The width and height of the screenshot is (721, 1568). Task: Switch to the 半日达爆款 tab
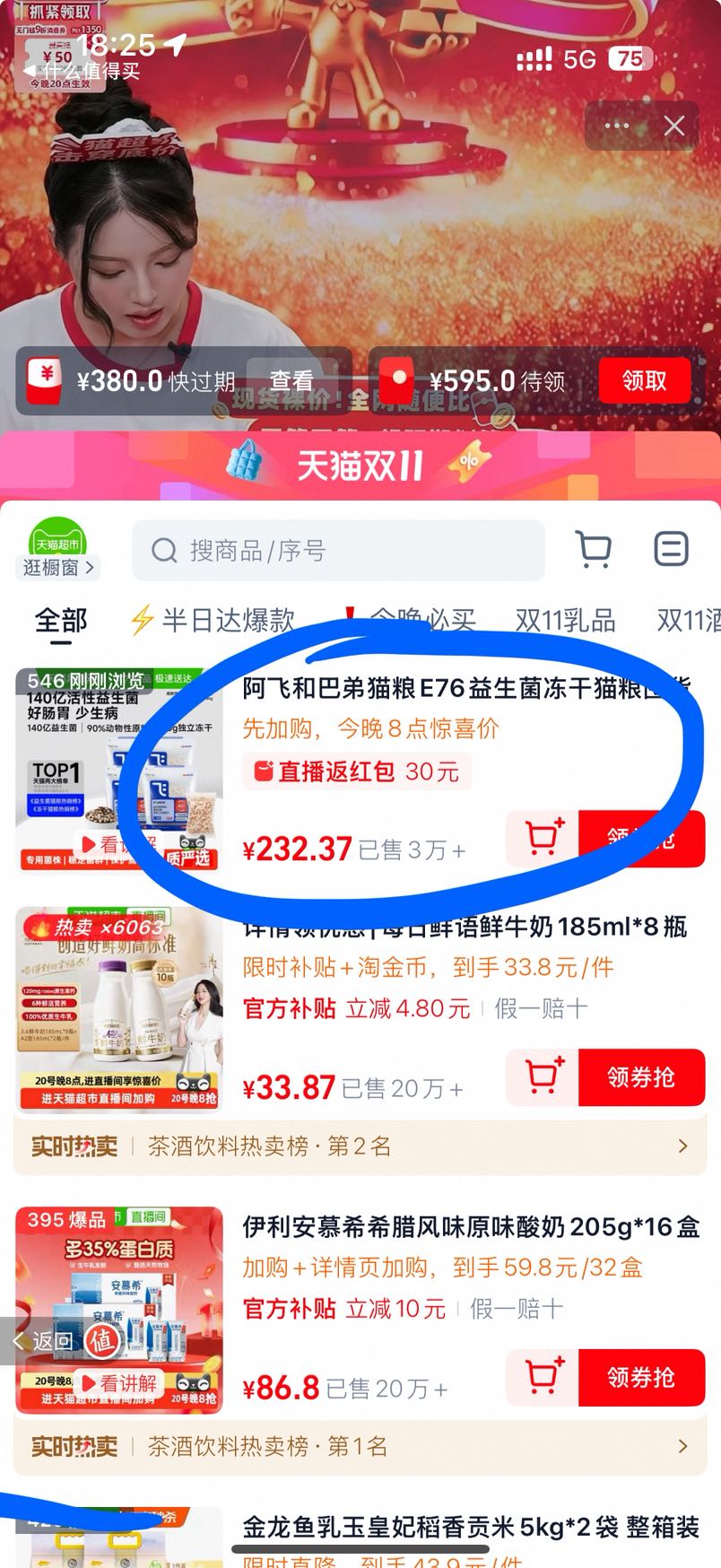click(213, 620)
